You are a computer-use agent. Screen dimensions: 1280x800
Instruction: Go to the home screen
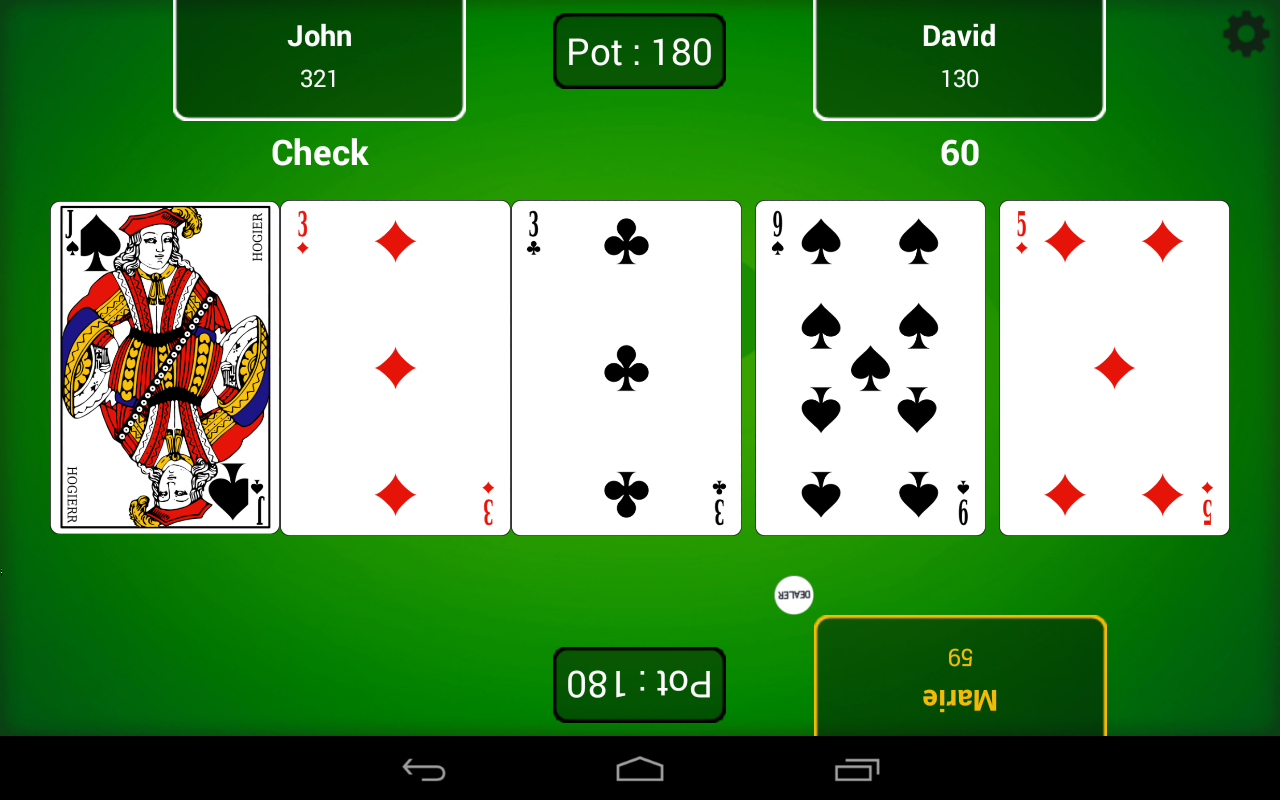click(x=640, y=769)
